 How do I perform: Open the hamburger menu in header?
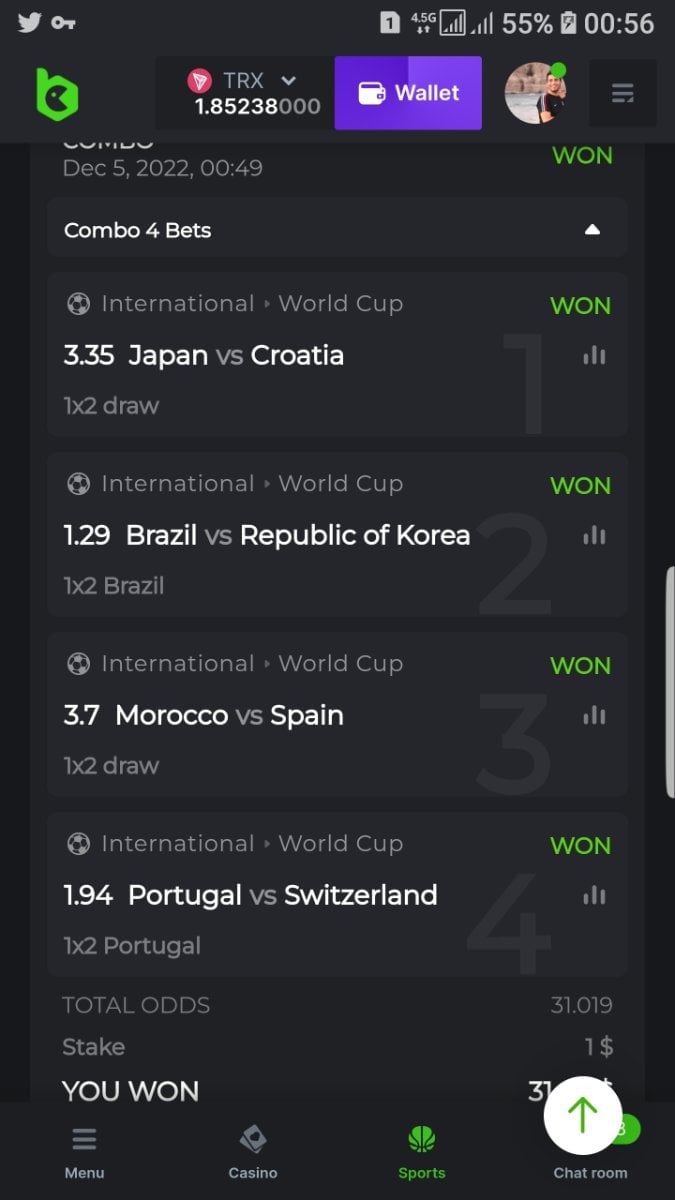[x=622, y=94]
